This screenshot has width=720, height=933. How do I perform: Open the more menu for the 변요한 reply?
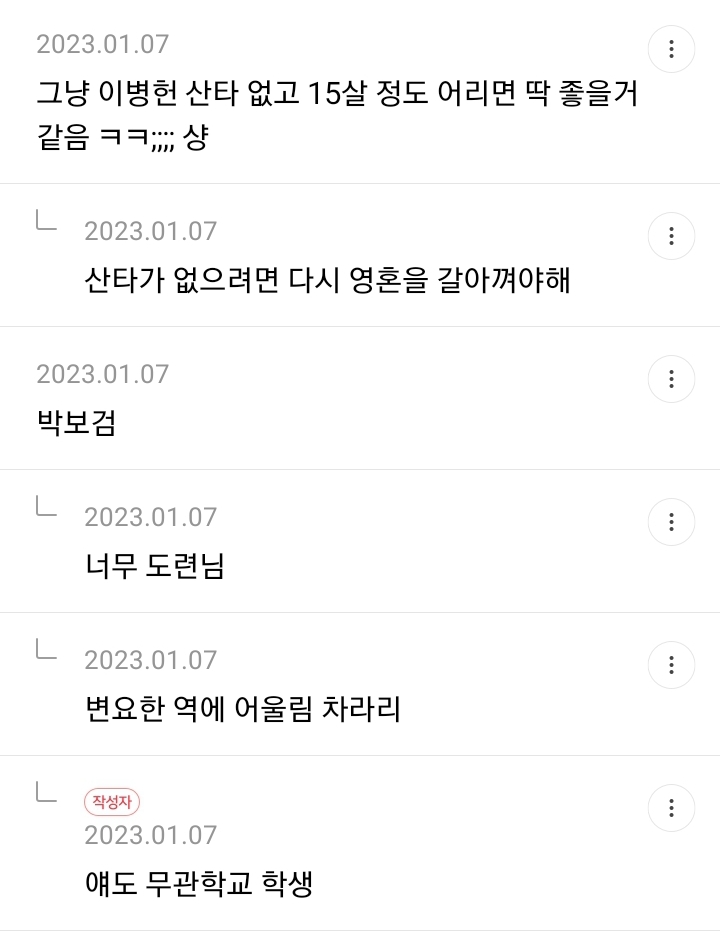point(671,665)
